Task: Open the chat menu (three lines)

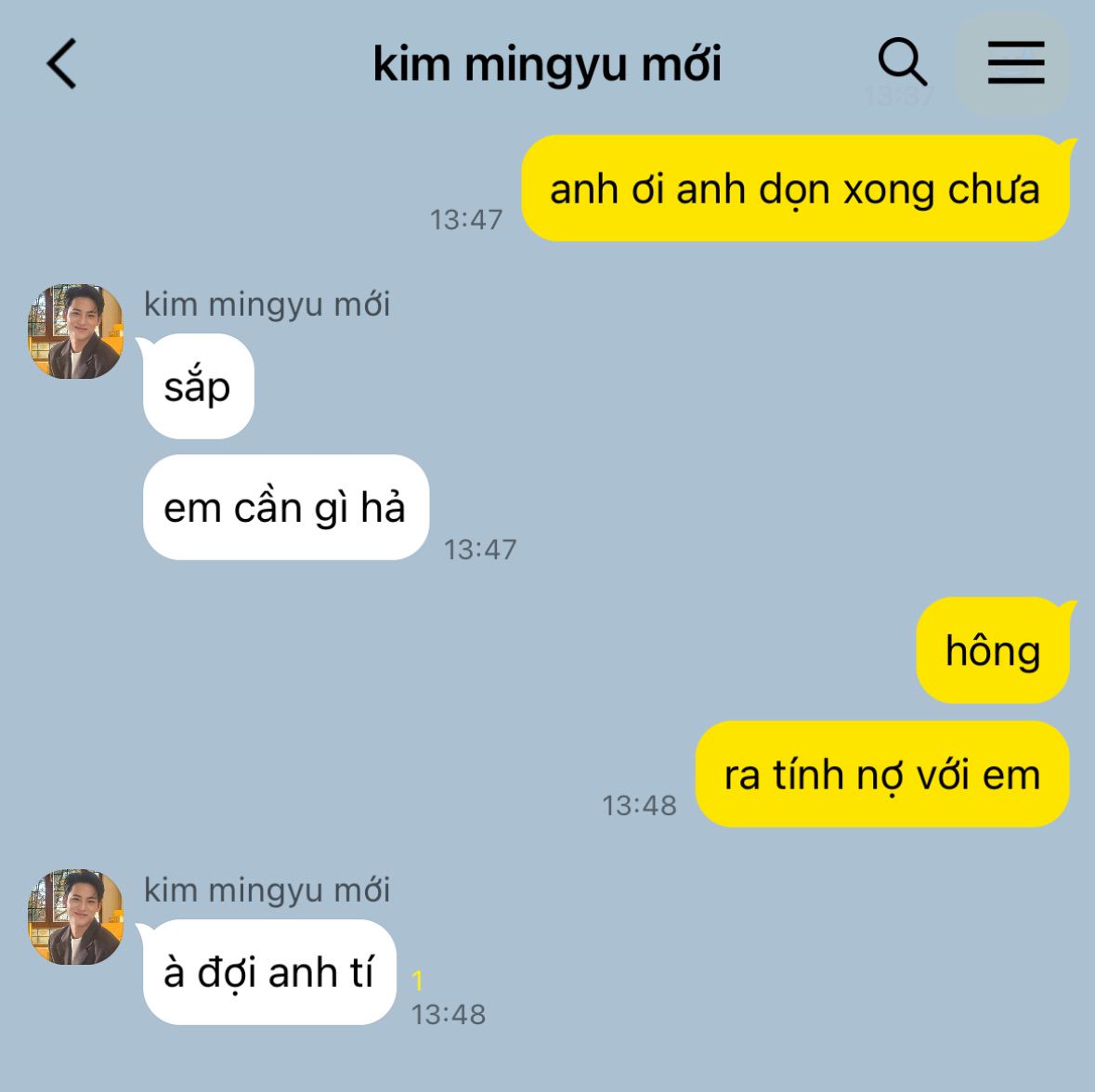Action: coord(1014,64)
